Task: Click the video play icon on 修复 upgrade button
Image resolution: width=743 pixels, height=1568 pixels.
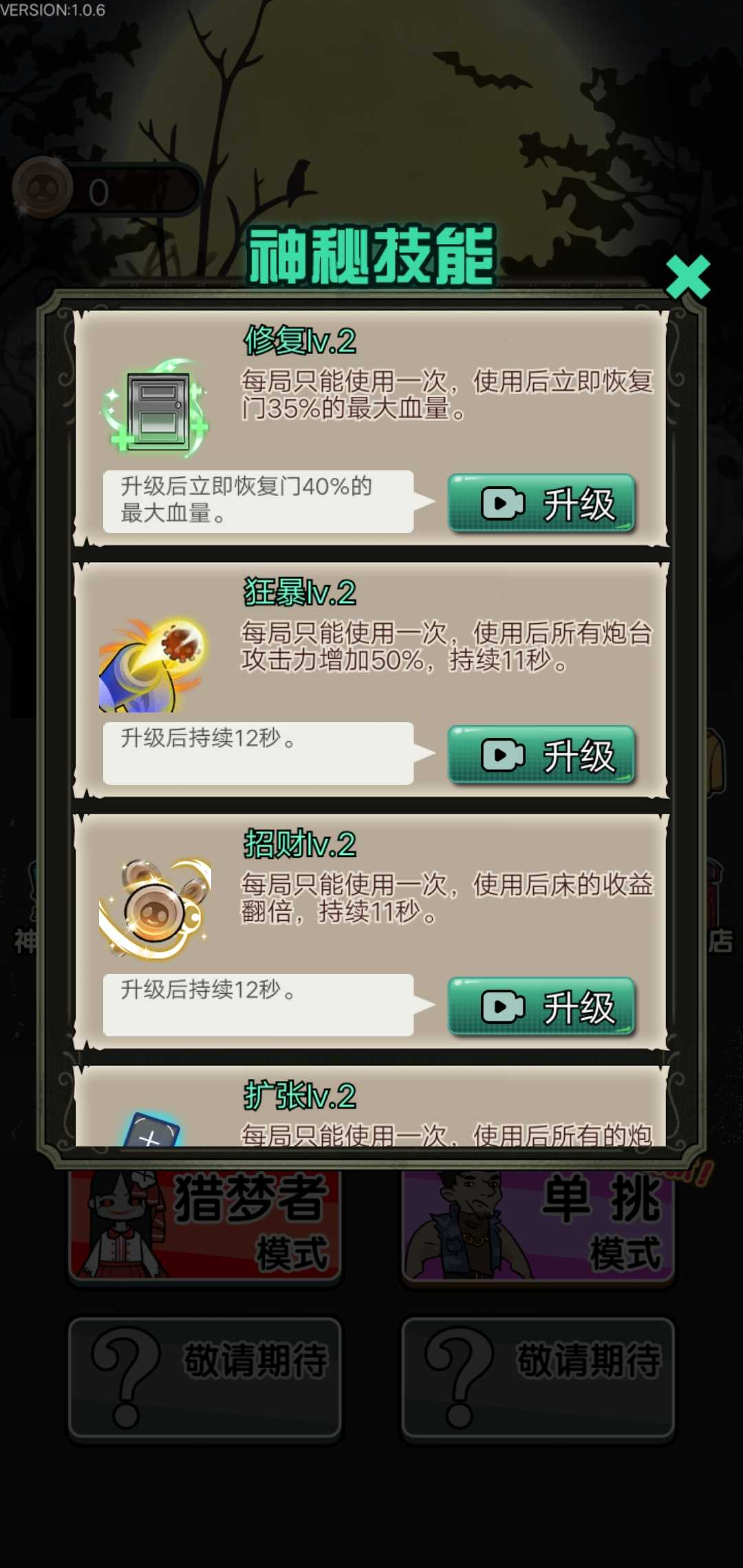Action: 503,503
